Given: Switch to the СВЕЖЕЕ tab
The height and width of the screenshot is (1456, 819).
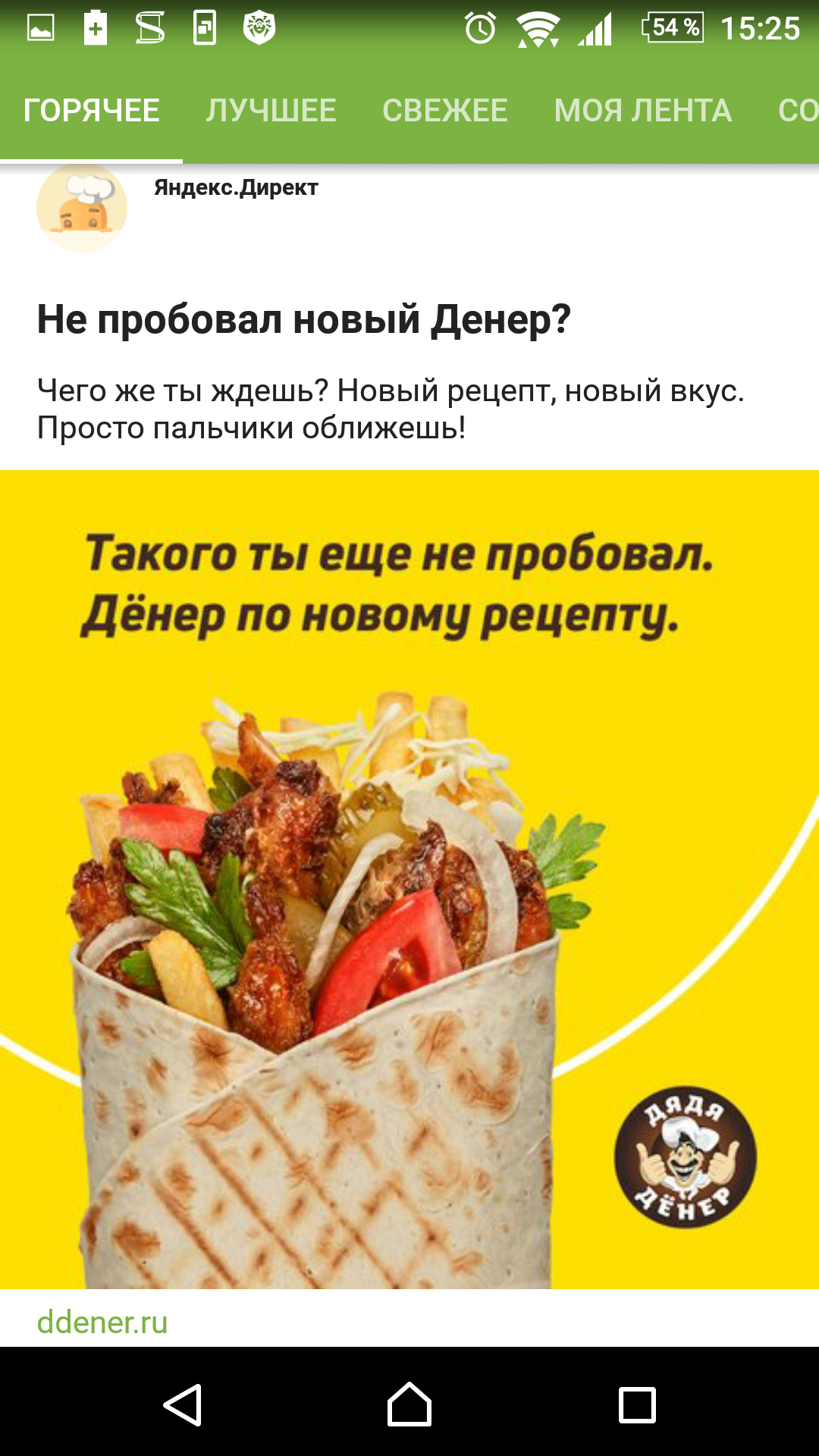Looking at the screenshot, I should [x=445, y=111].
